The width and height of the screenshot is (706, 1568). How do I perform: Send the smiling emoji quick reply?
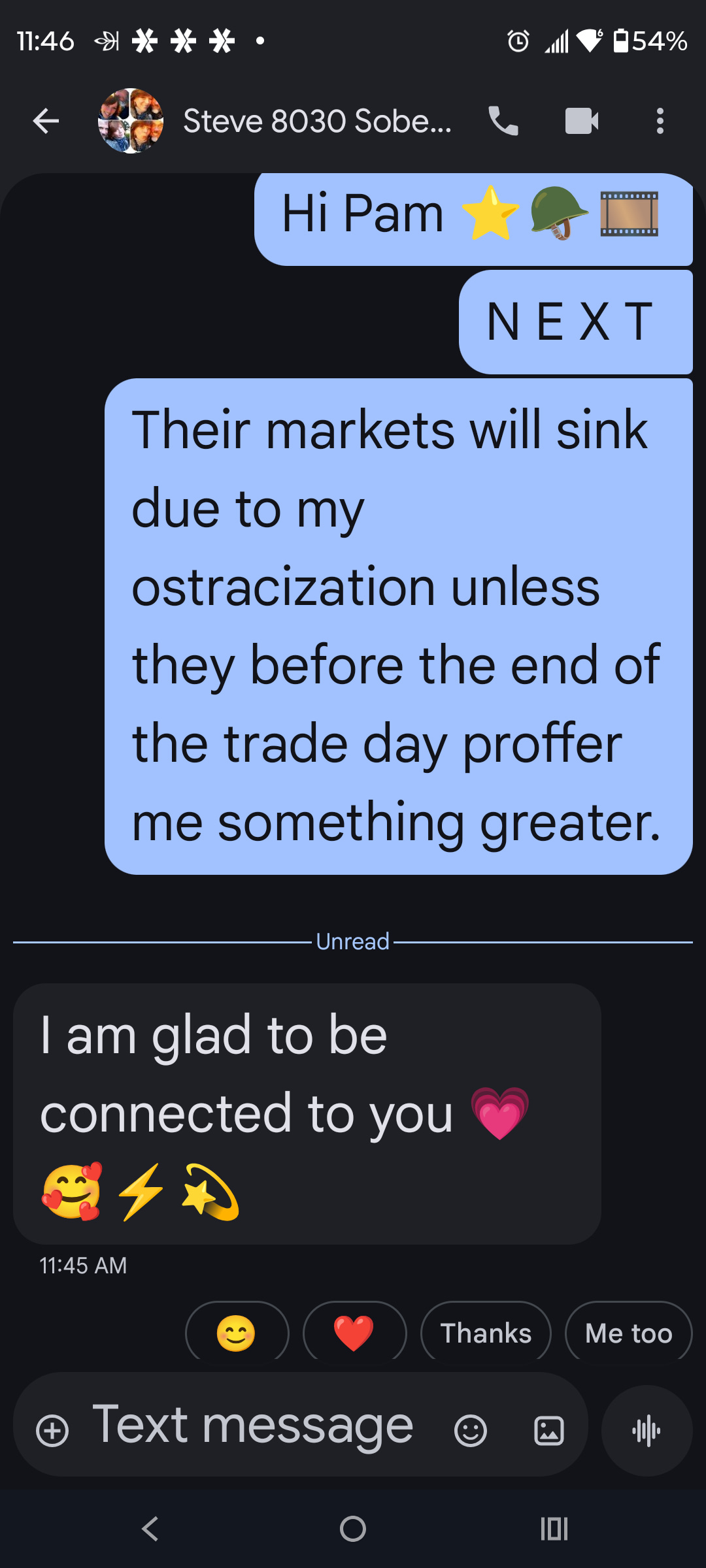click(237, 1333)
